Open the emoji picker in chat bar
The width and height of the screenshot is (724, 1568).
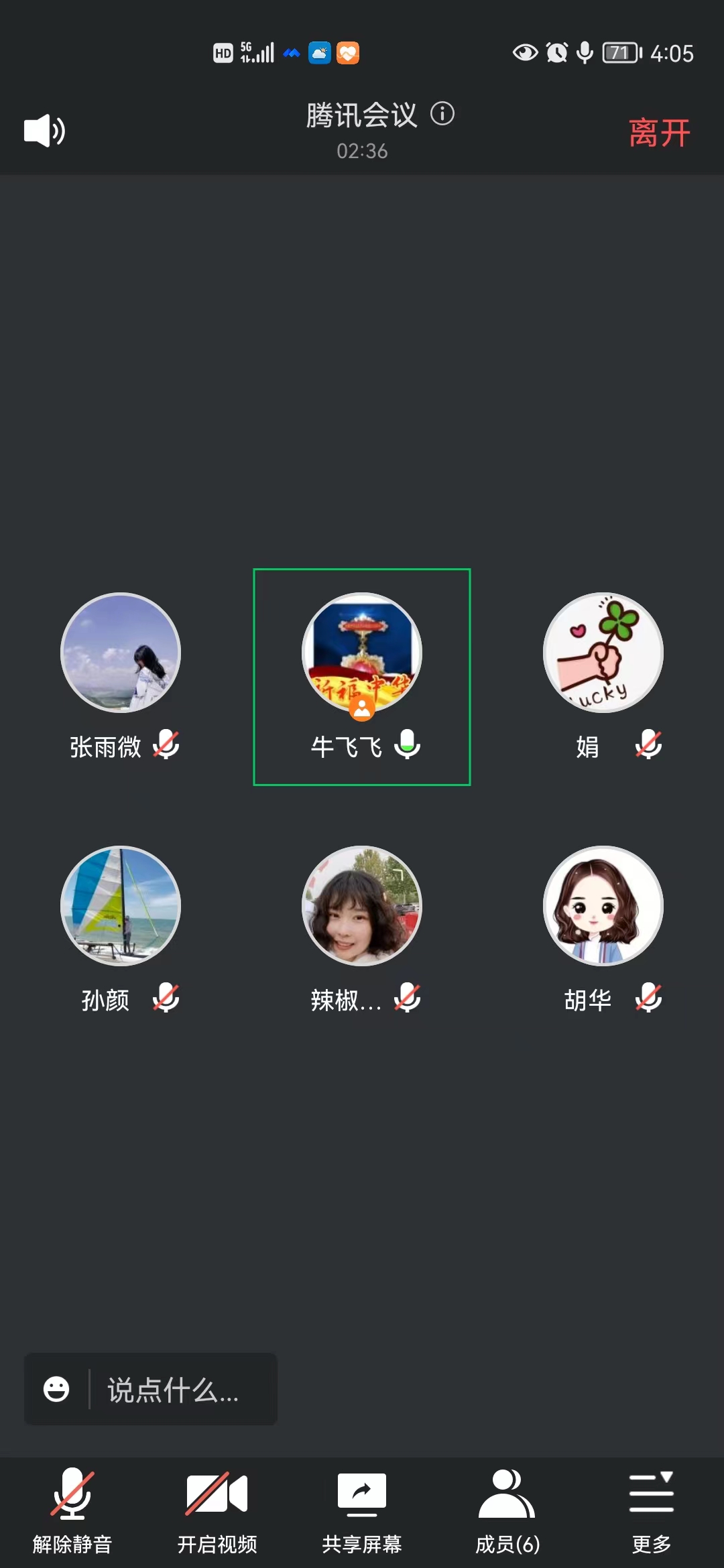[56, 1389]
